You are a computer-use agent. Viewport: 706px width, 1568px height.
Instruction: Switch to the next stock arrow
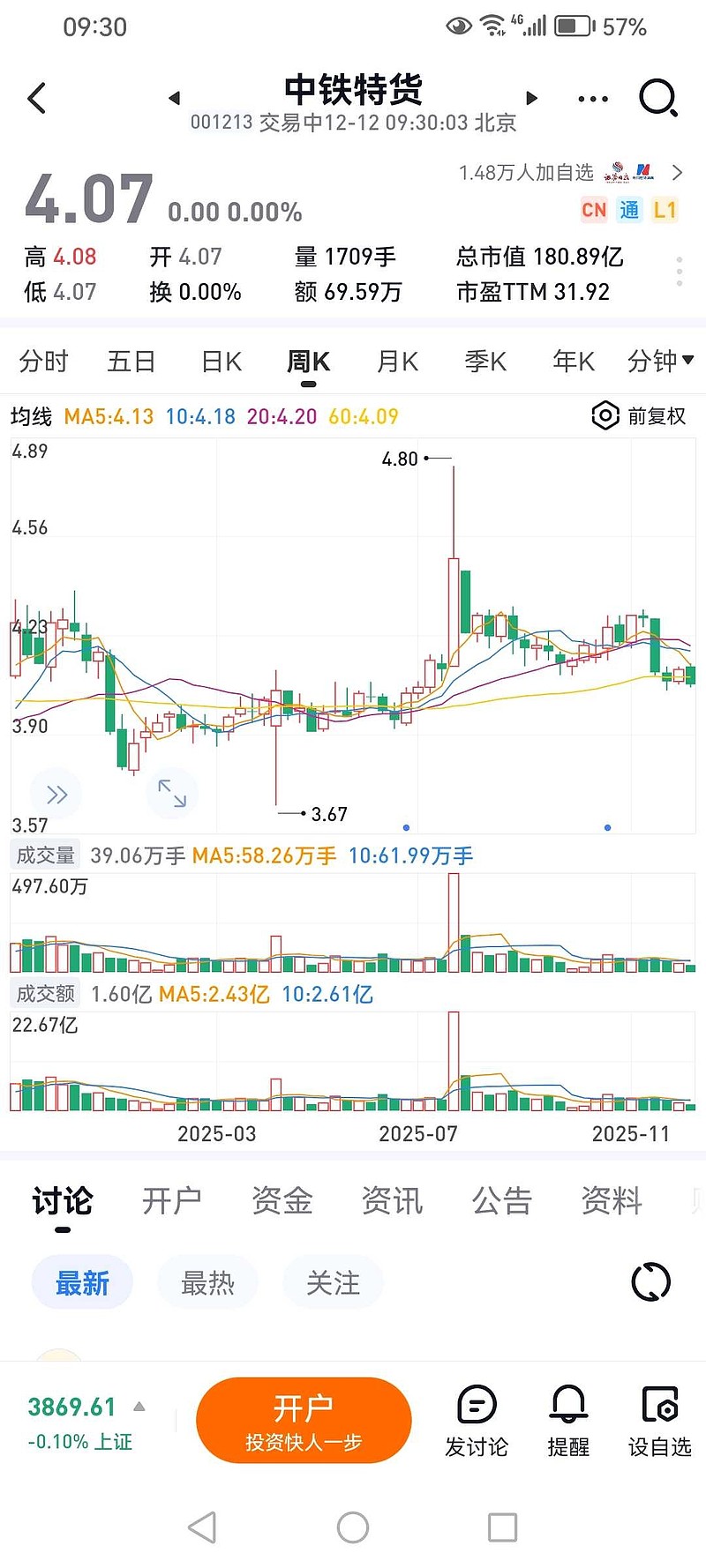[x=531, y=98]
